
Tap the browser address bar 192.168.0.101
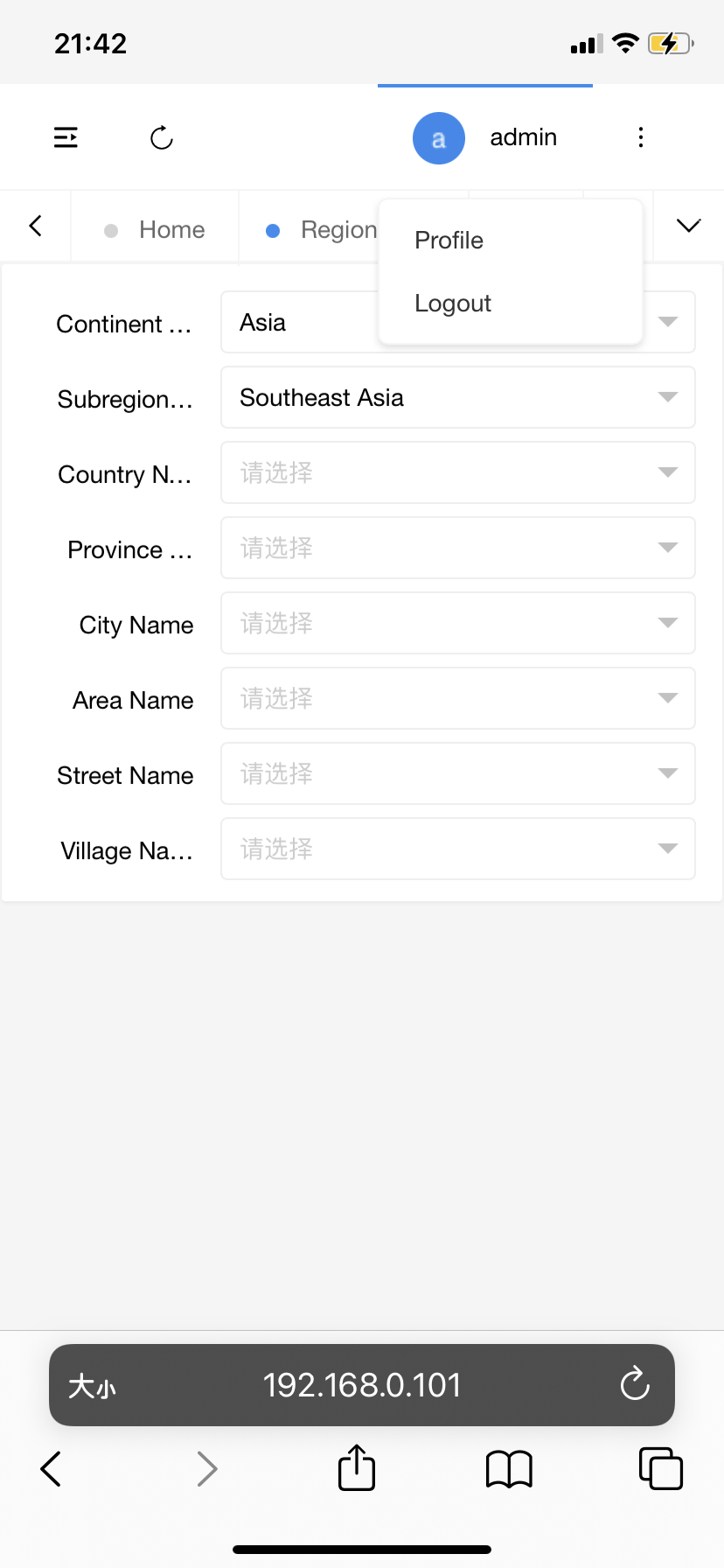pyautogui.click(x=361, y=1385)
